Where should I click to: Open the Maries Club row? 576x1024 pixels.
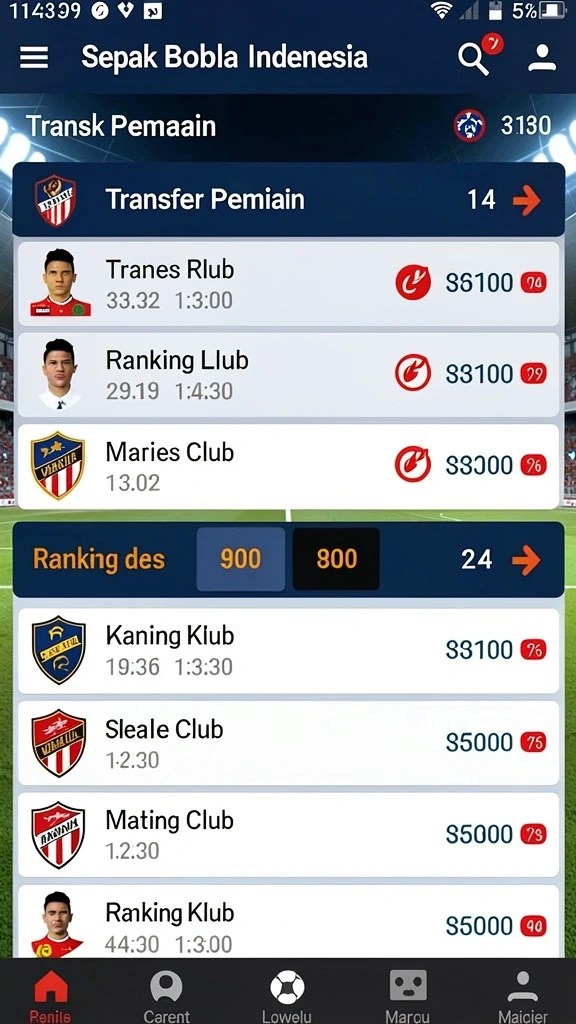pos(288,466)
